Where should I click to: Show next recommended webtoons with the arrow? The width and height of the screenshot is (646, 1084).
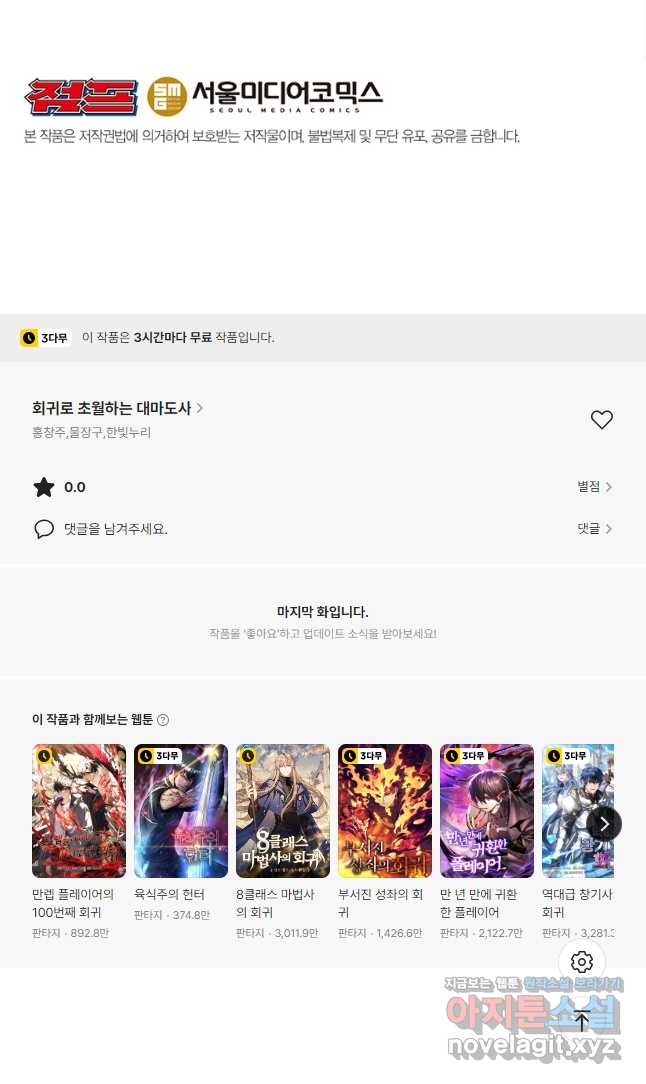click(x=603, y=824)
